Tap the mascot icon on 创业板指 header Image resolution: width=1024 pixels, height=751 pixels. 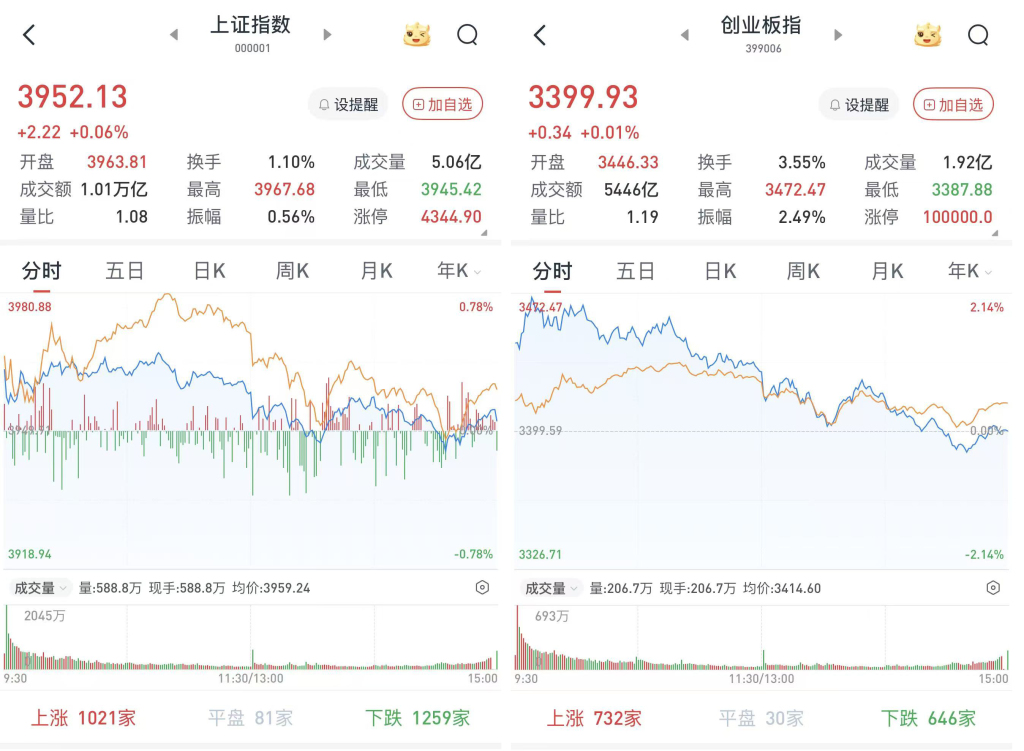point(928,35)
